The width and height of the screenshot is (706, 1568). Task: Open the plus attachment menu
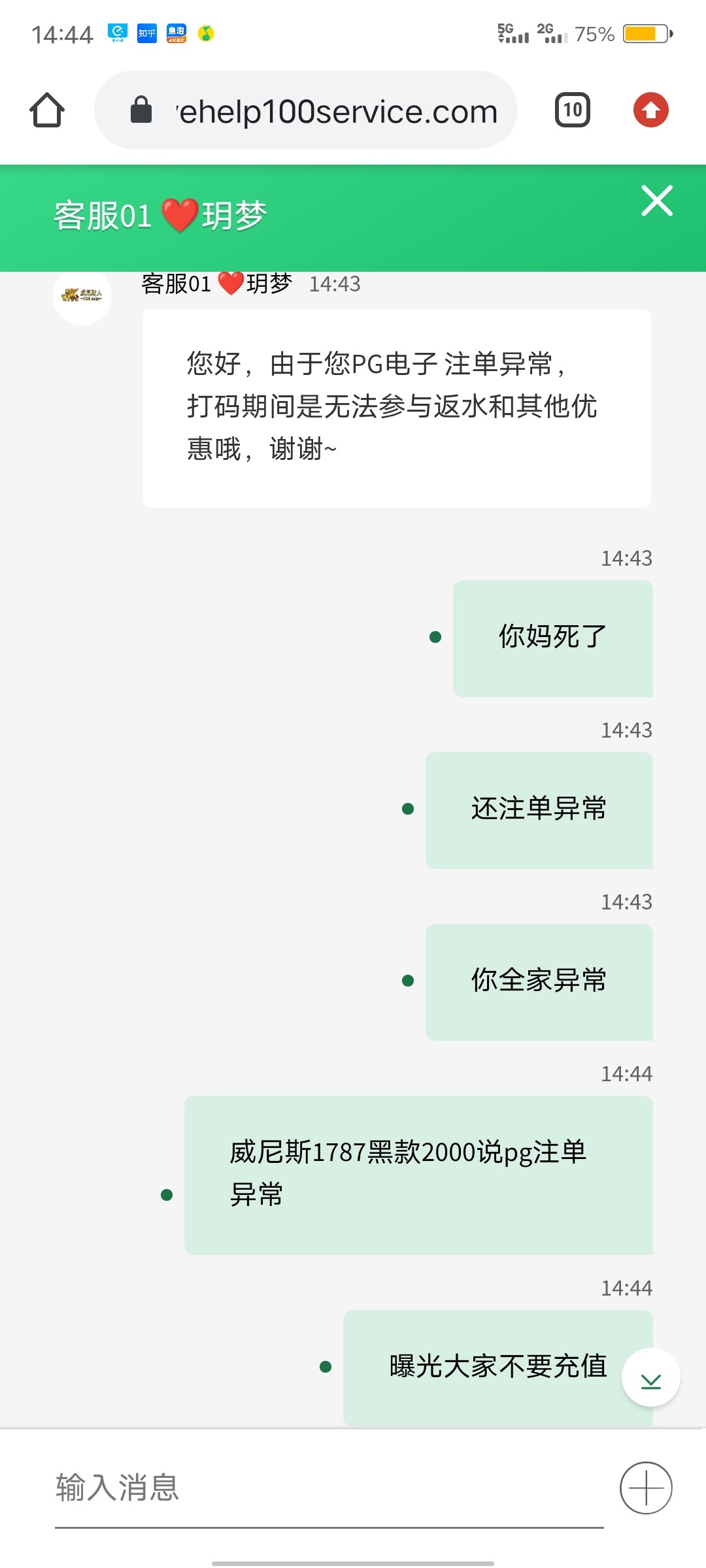coord(646,1488)
